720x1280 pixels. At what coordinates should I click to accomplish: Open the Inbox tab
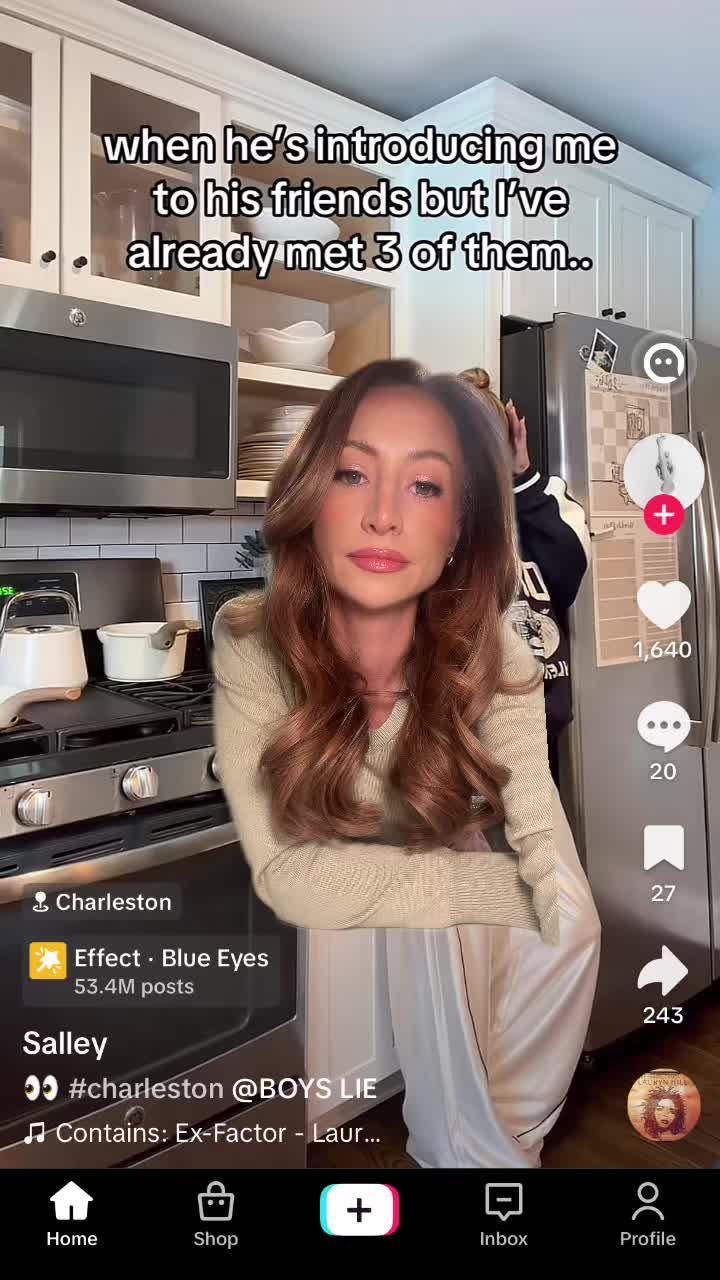(x=504, y=1213)
